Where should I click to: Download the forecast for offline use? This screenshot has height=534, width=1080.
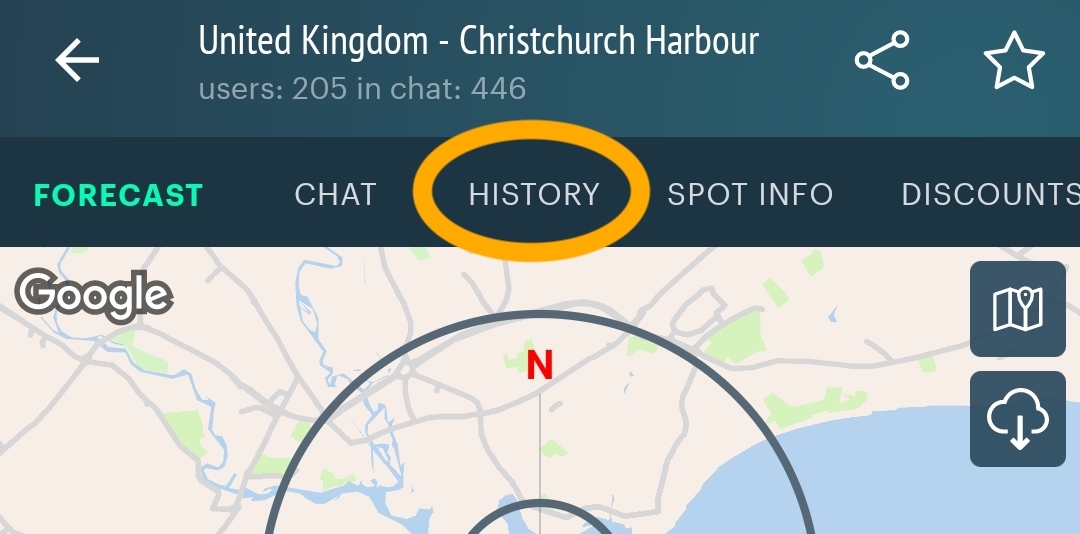click(1017, 419)
